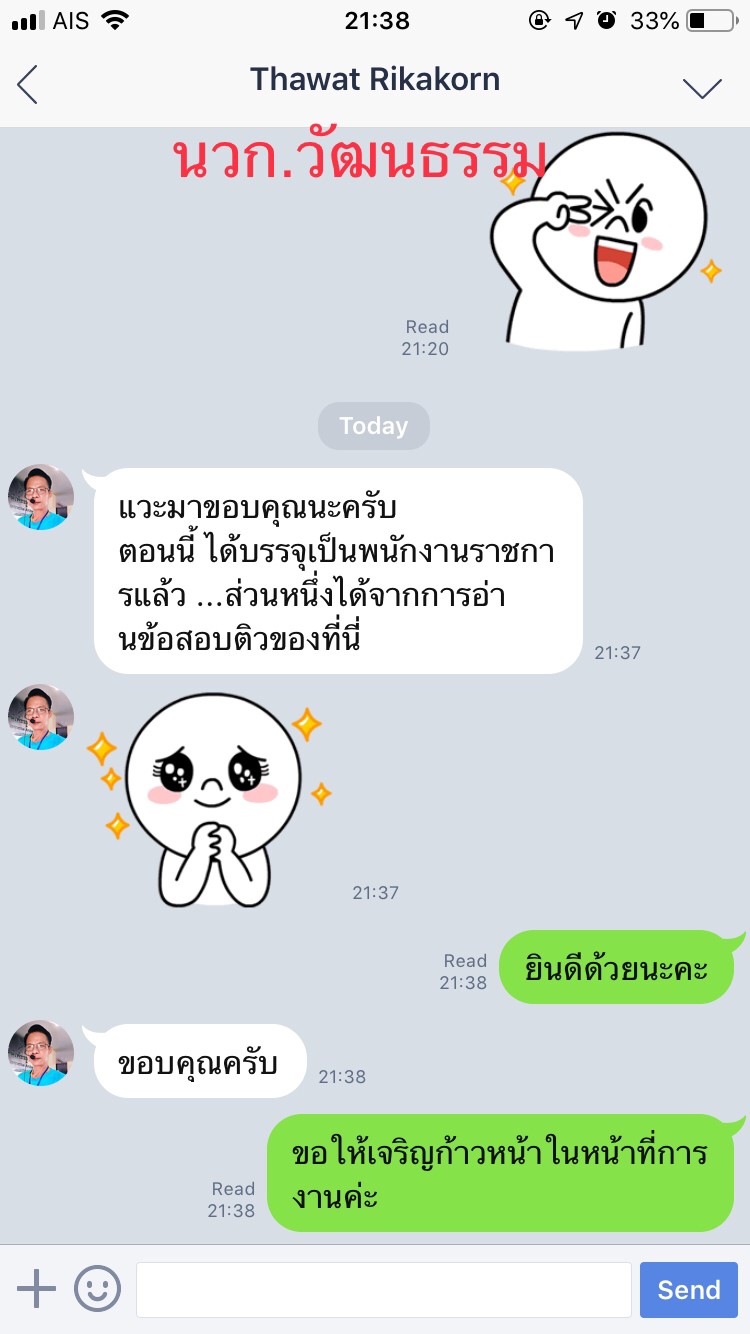Viewport: 750px width, 1334px height.
Task: Tap the saluting Moon sticker
Action: pyautogui.click(x=600, y=240)
